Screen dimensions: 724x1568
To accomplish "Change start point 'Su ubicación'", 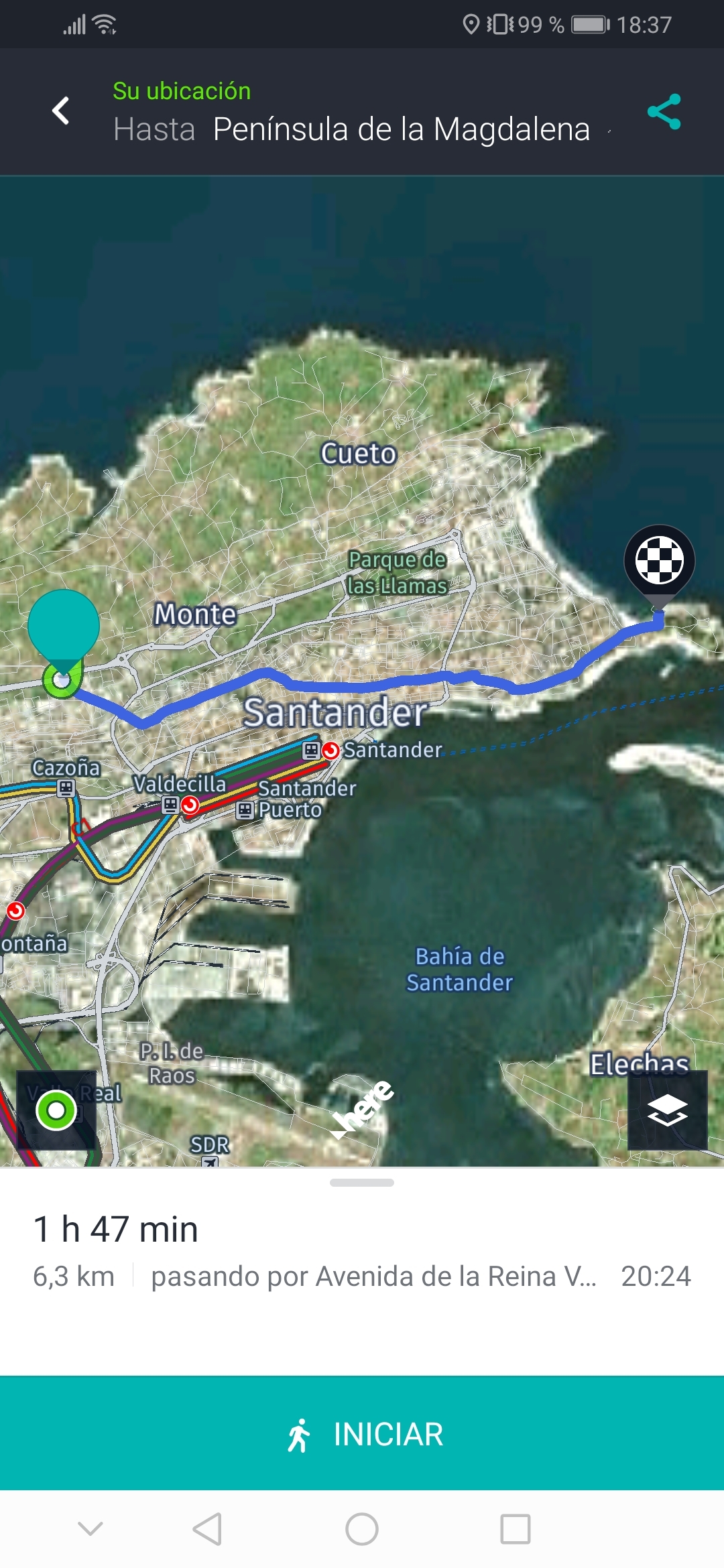I will 182,91.
